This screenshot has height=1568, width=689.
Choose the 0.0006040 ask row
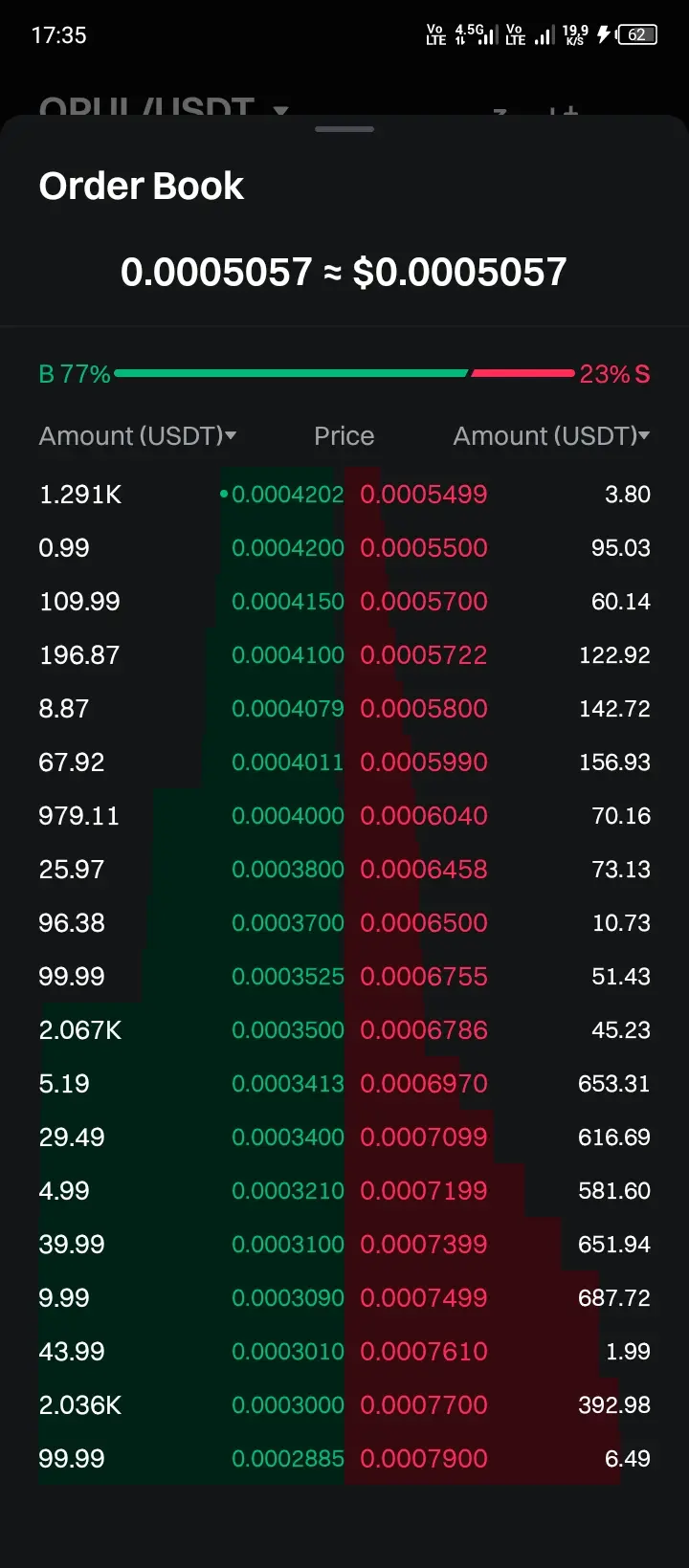point(498,816)
